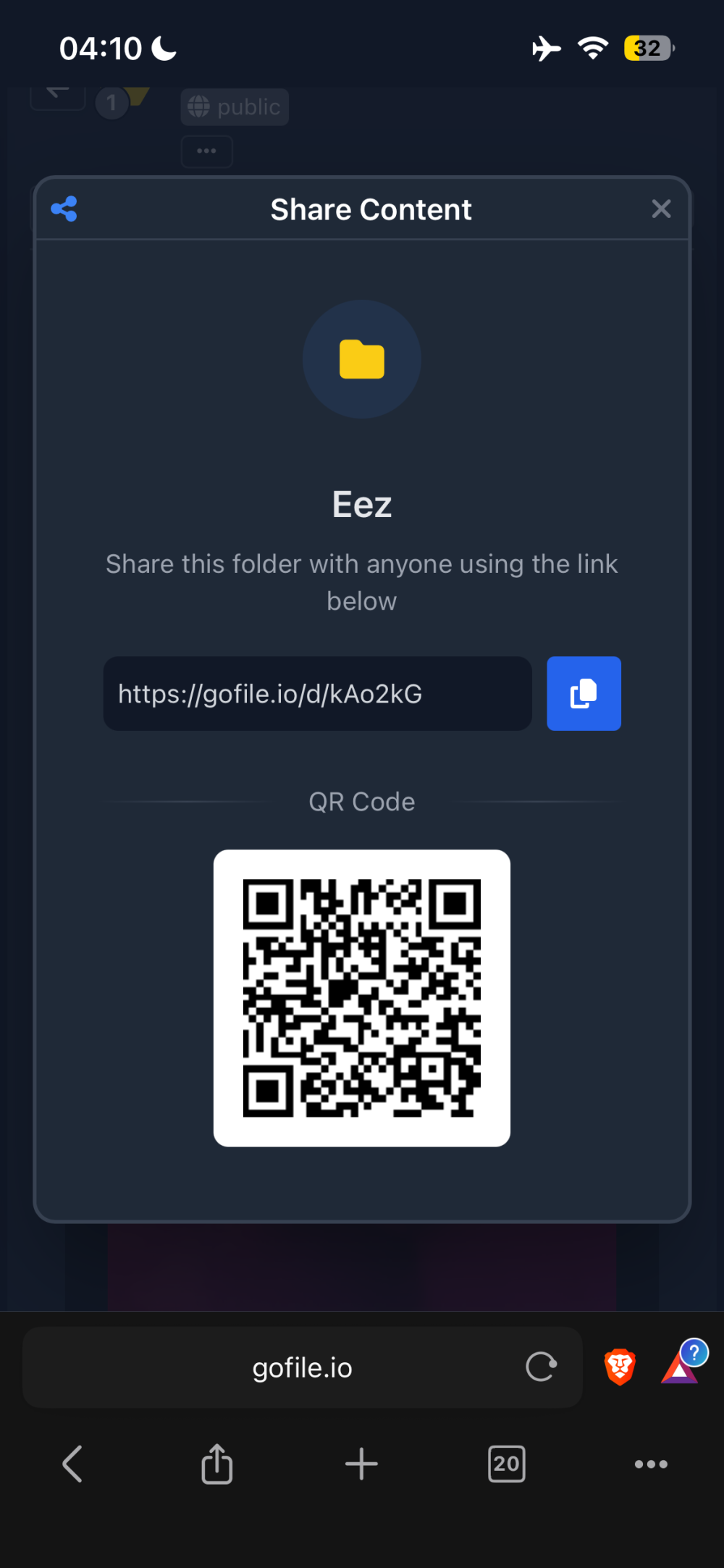Viewport: 724px width, 1568px height.
Task: Open the browser share sheet
Action: (x=216, y=1464)
